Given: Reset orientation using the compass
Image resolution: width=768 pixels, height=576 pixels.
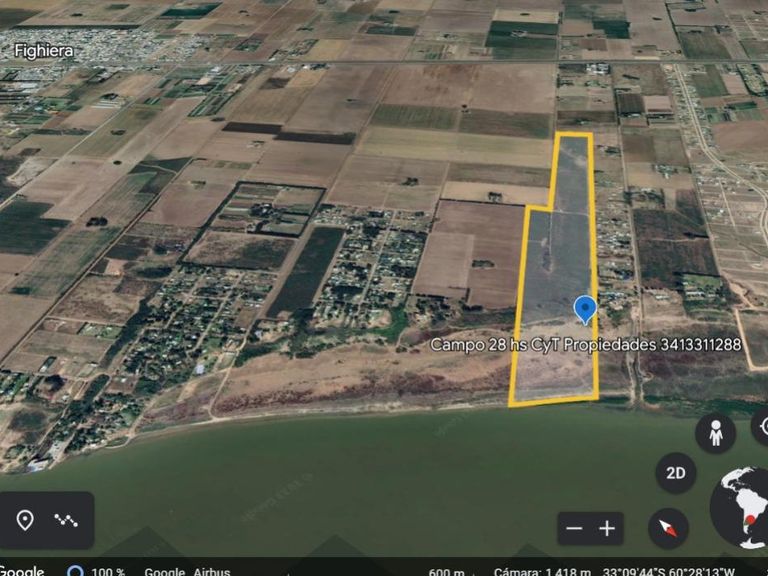Looking at the screenshot, I should point(668,528).
